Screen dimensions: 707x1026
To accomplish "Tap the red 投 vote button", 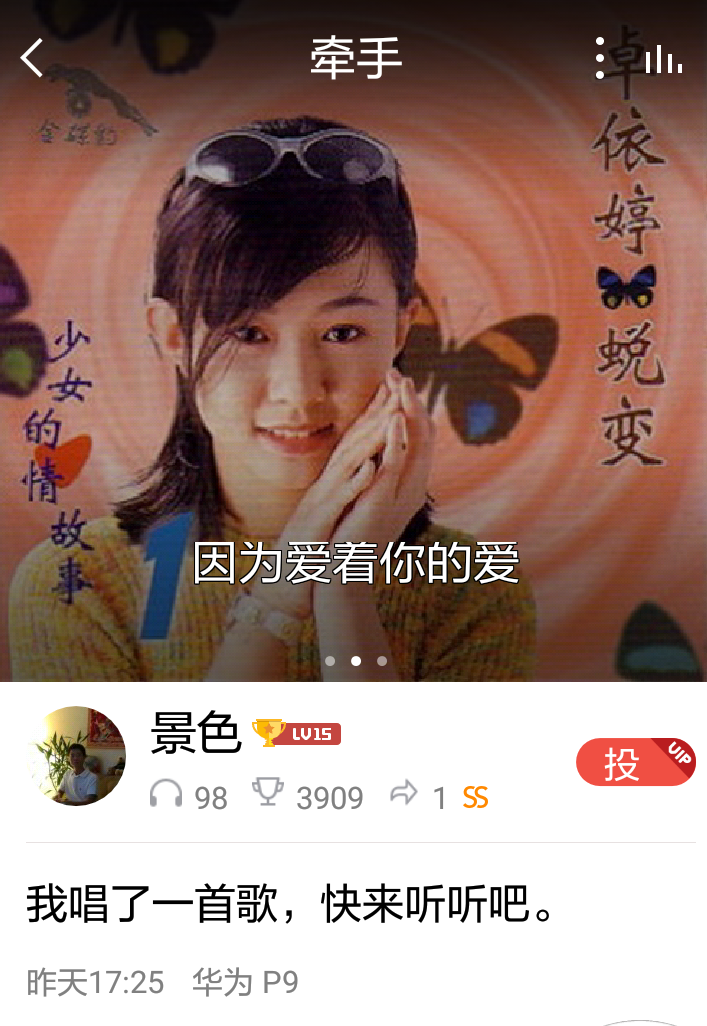I will [634, 764].
